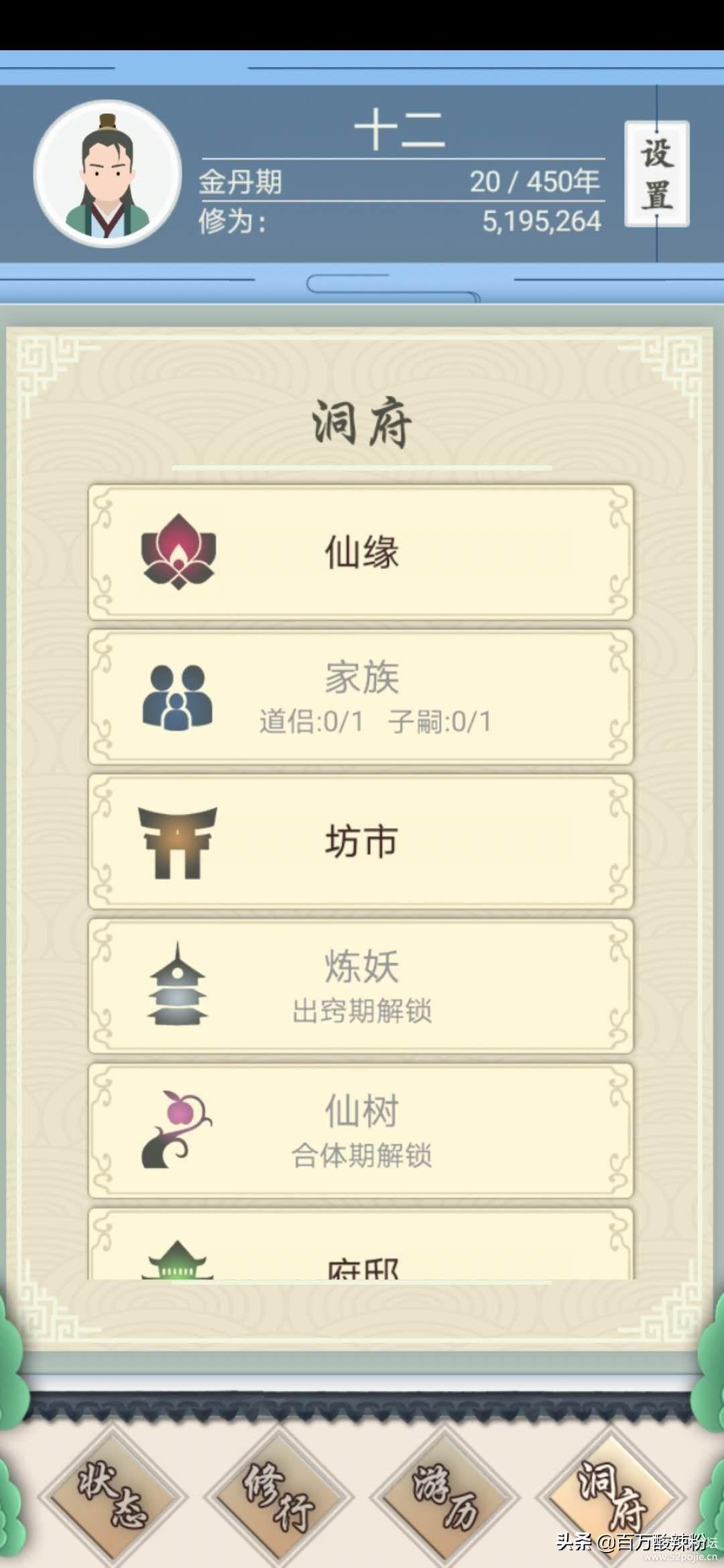The image size is (724, 1568).
Task: Enter the 坊市 marketplace
Action: 361,842
